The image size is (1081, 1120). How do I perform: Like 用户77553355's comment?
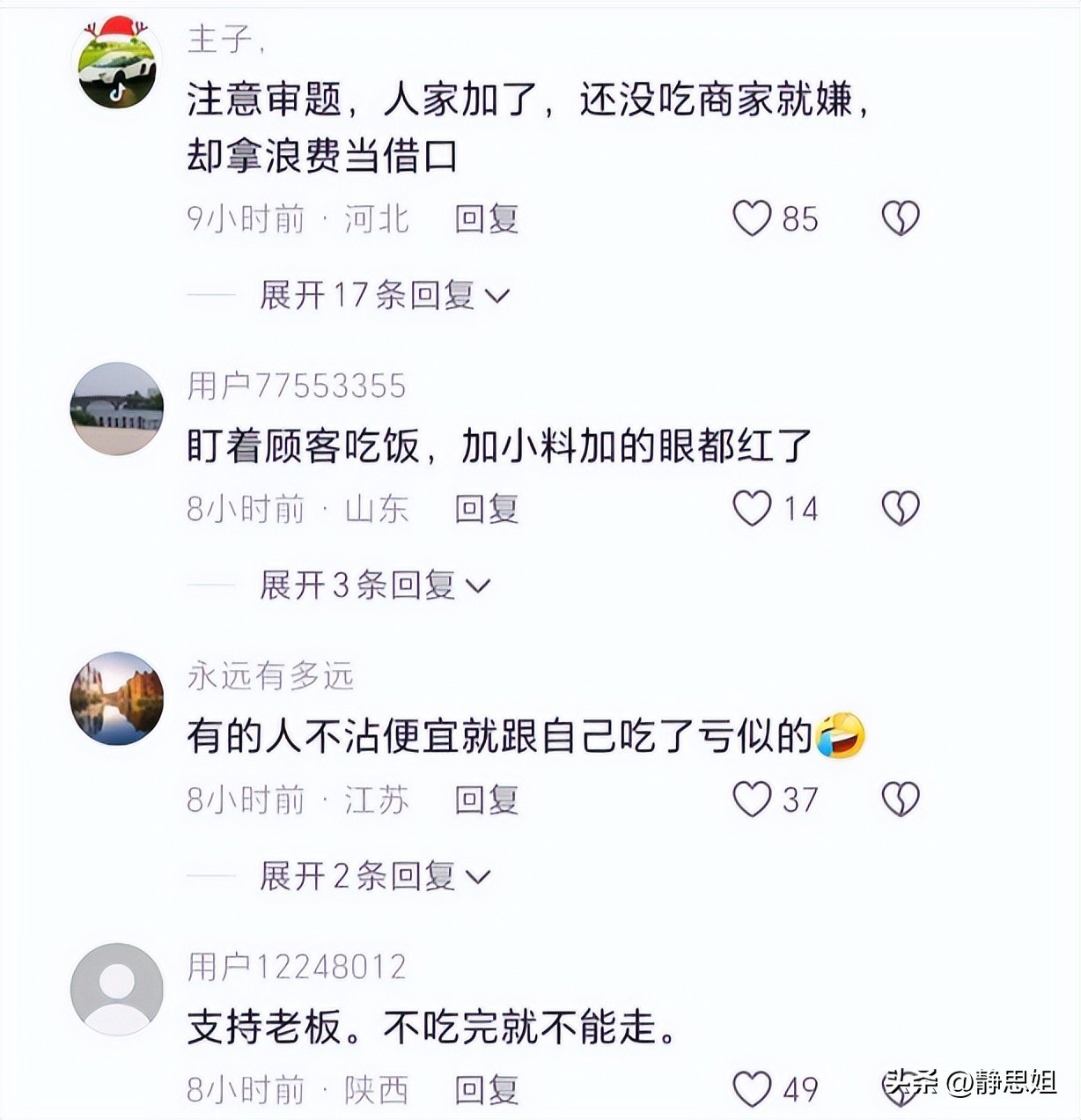[753, 509]
